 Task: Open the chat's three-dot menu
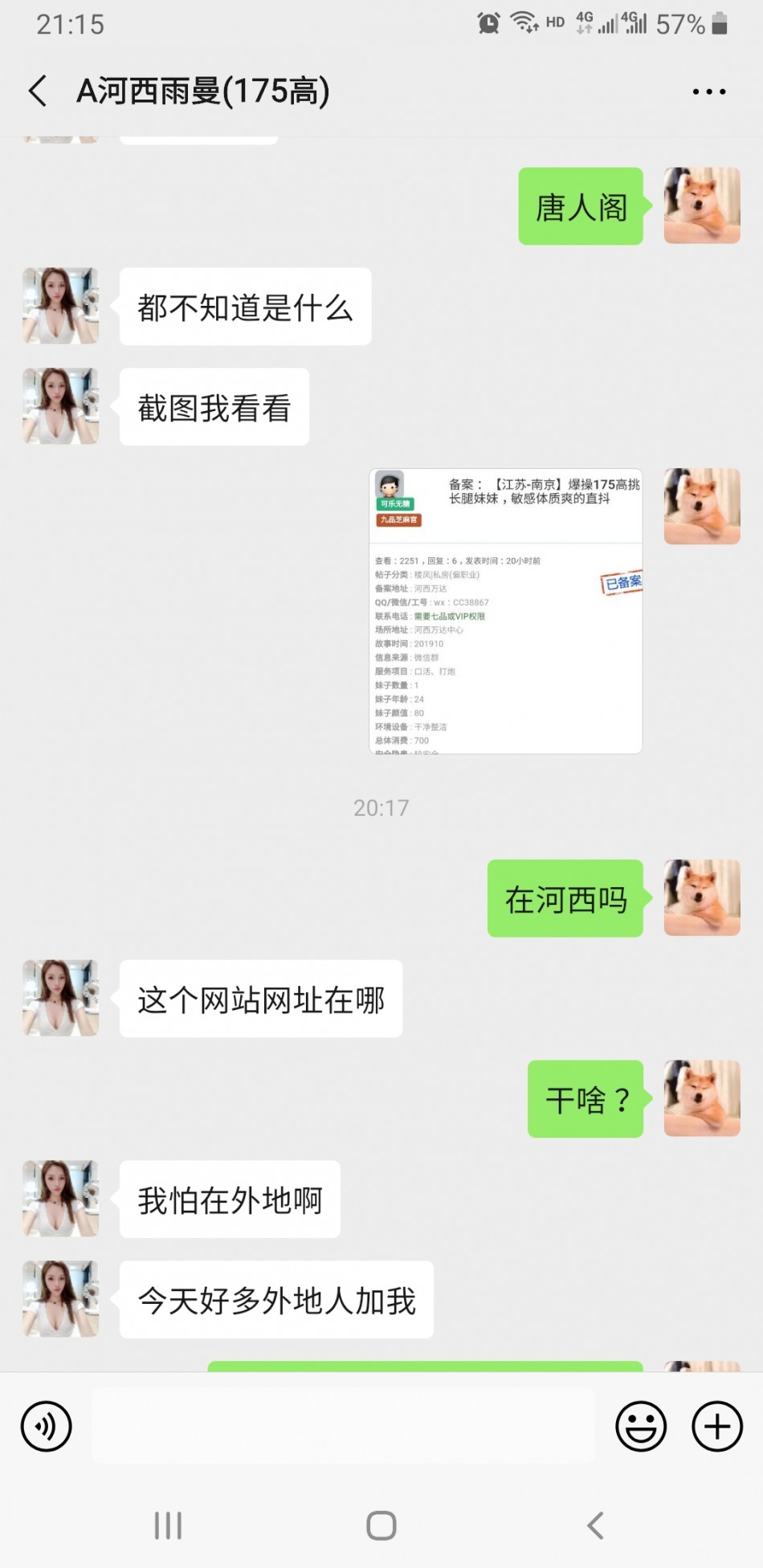(708, 92)
